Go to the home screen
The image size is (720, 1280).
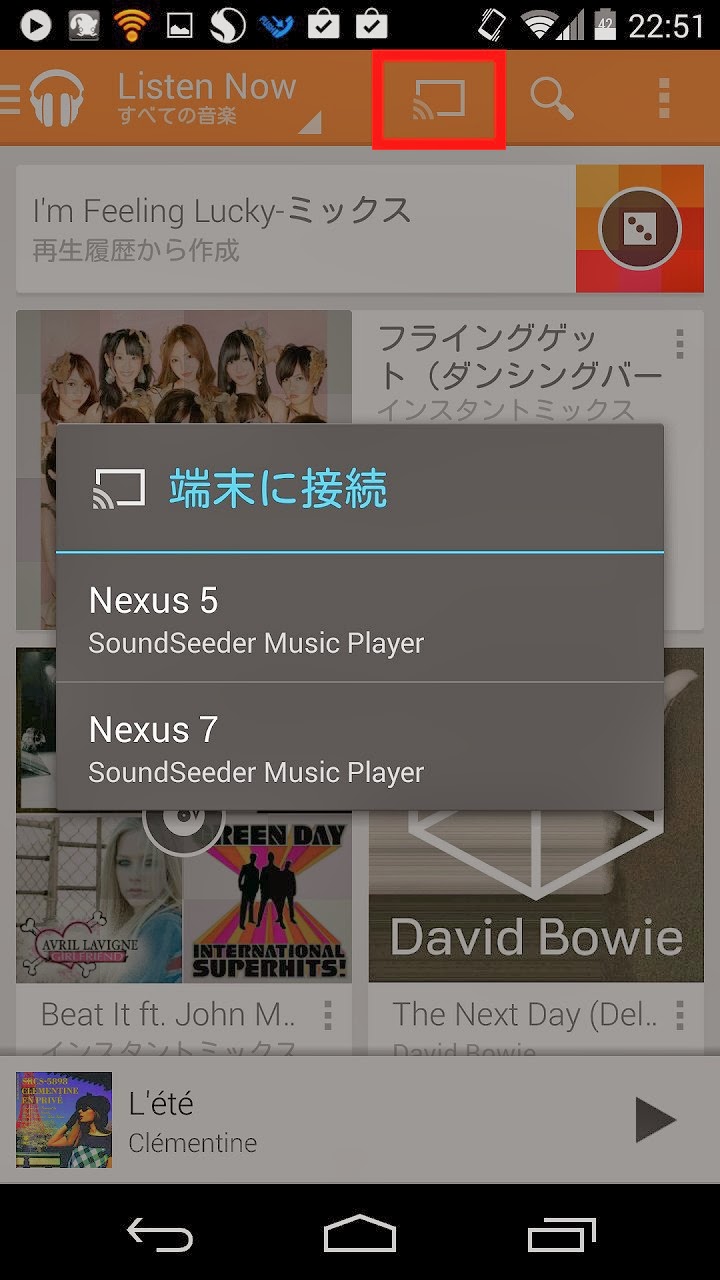tap(360, 1234)
